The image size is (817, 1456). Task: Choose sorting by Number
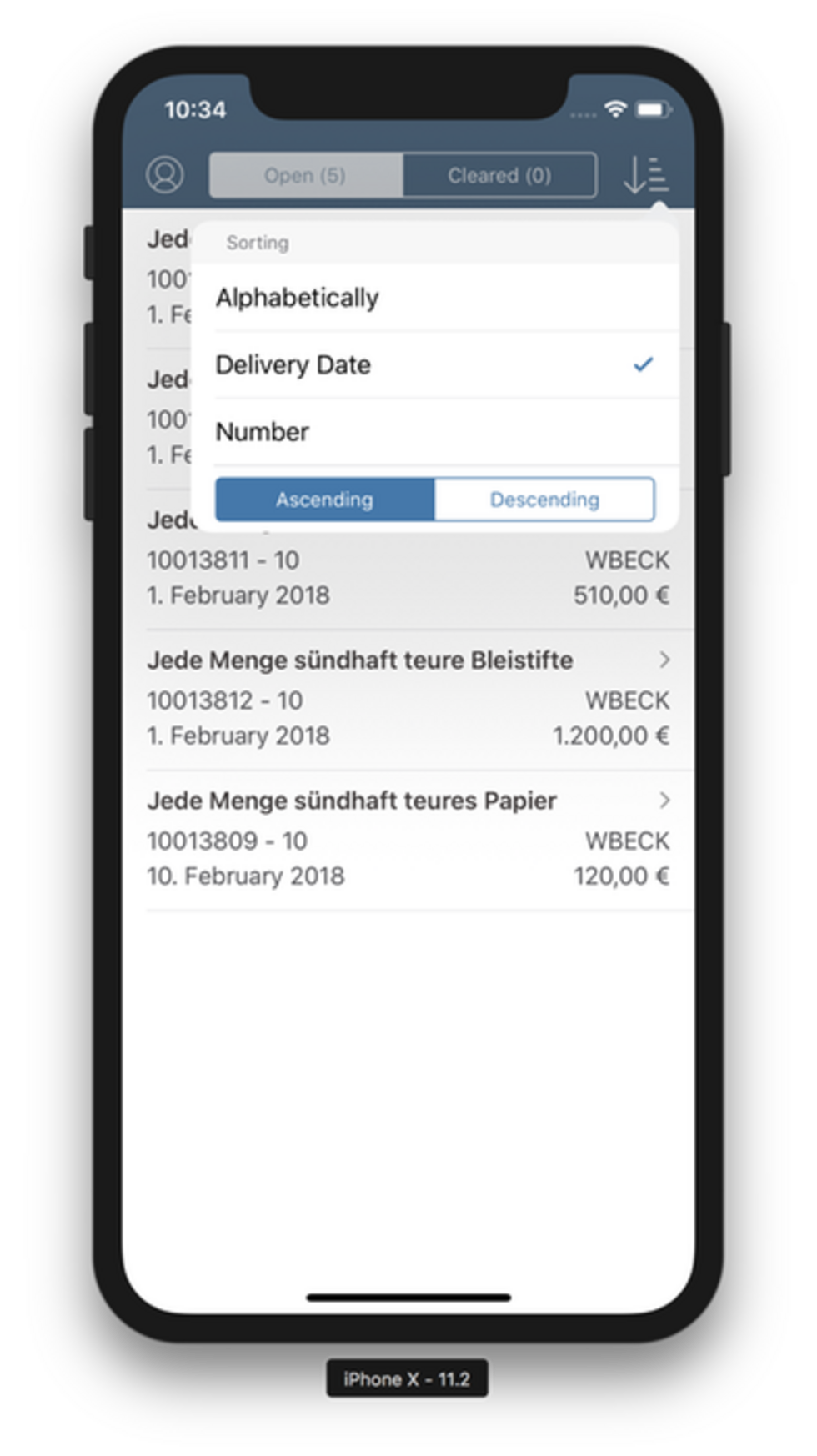point(434,432)
